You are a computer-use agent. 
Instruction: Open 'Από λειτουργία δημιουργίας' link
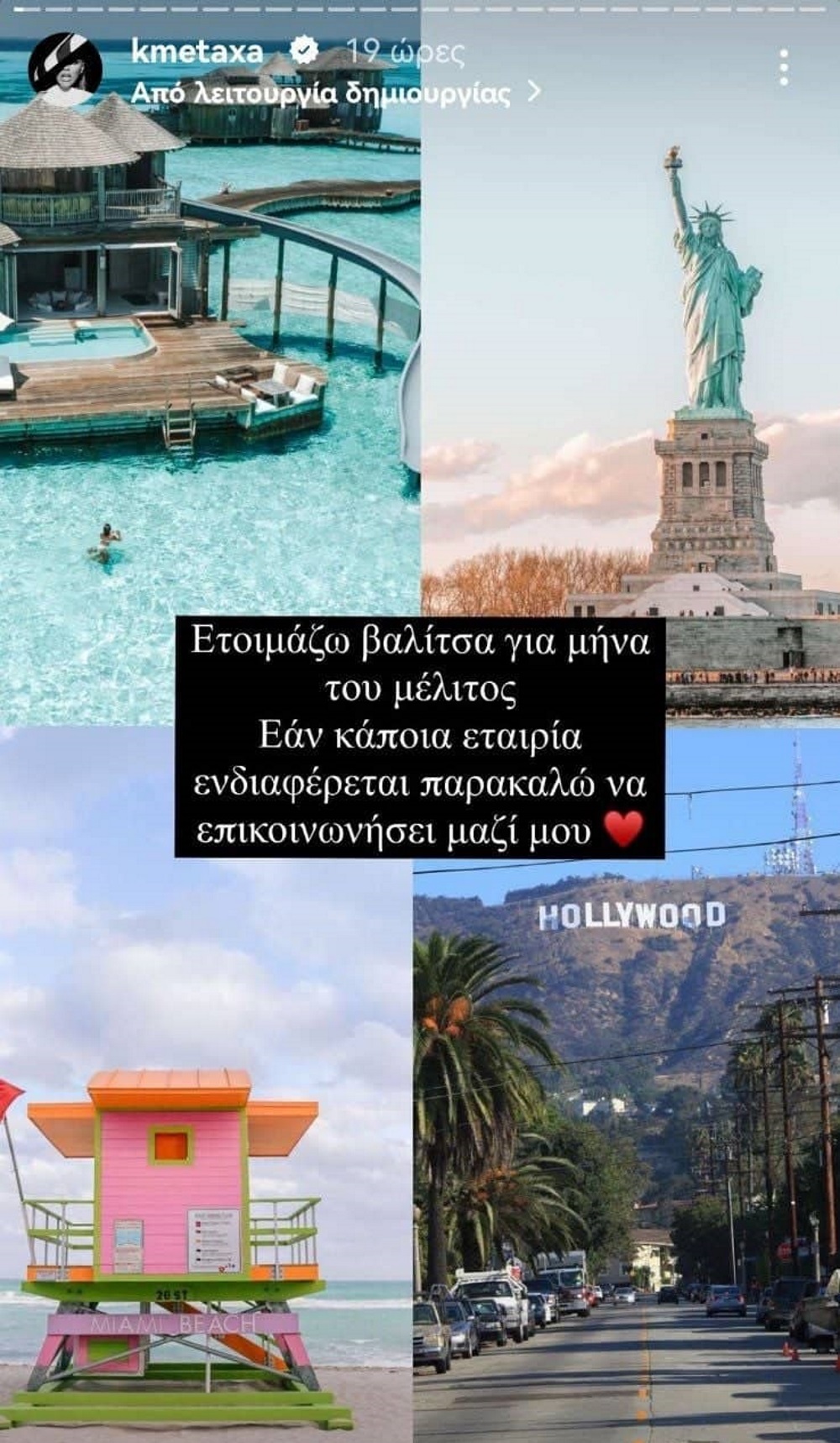334,93
